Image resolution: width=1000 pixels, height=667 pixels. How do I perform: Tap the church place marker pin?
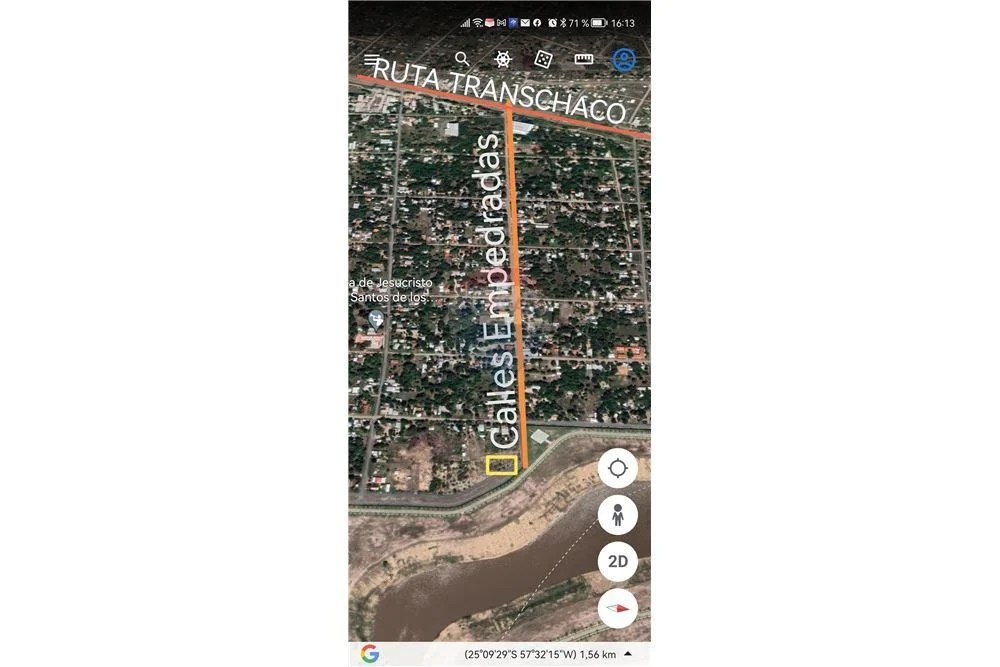[376, 320]
